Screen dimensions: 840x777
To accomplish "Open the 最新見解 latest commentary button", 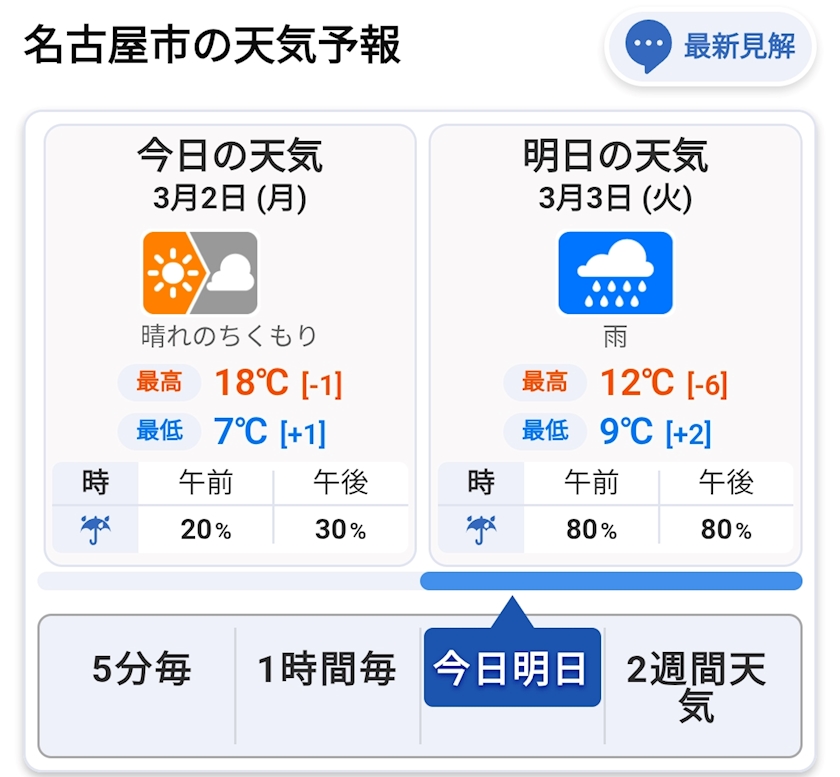I will [710, 48].
